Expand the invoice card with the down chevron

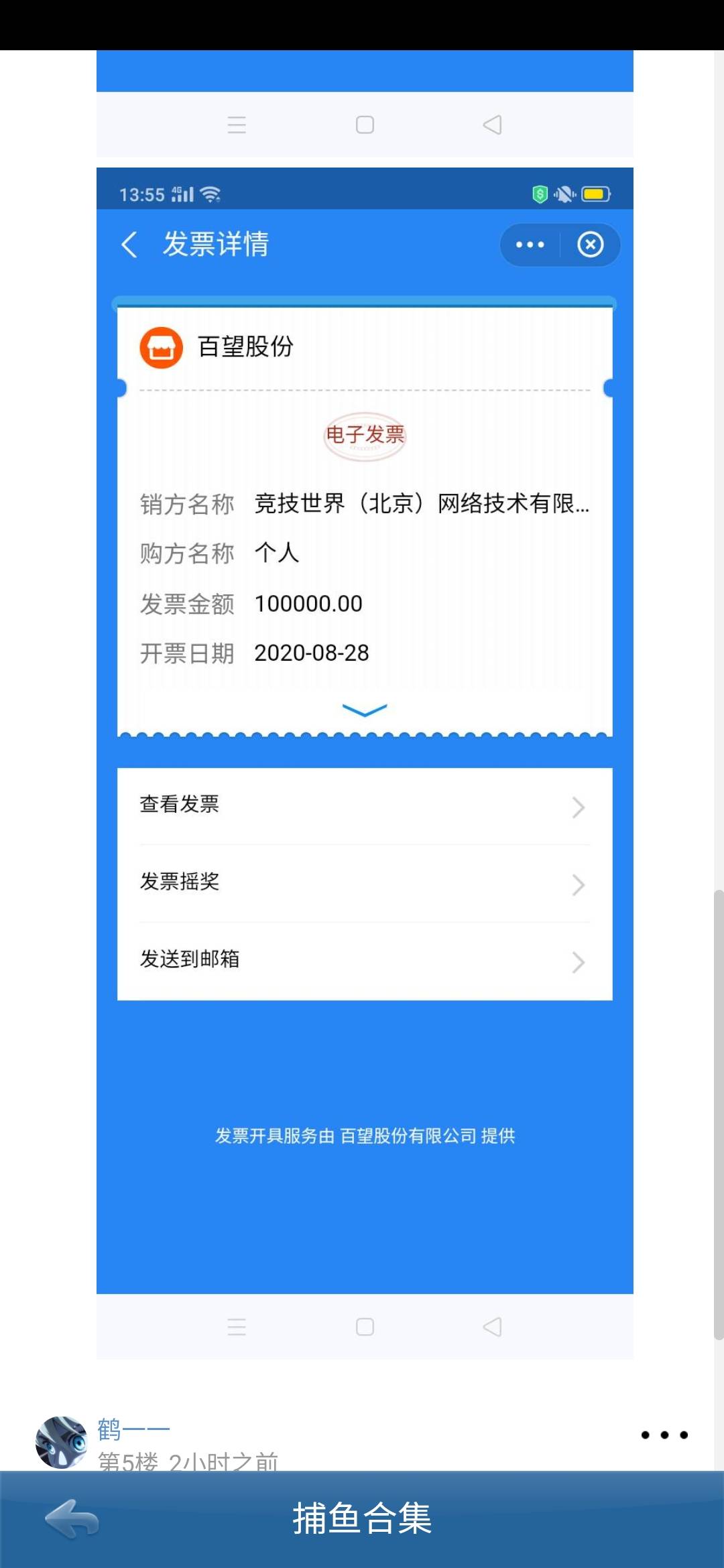(365, 710)
